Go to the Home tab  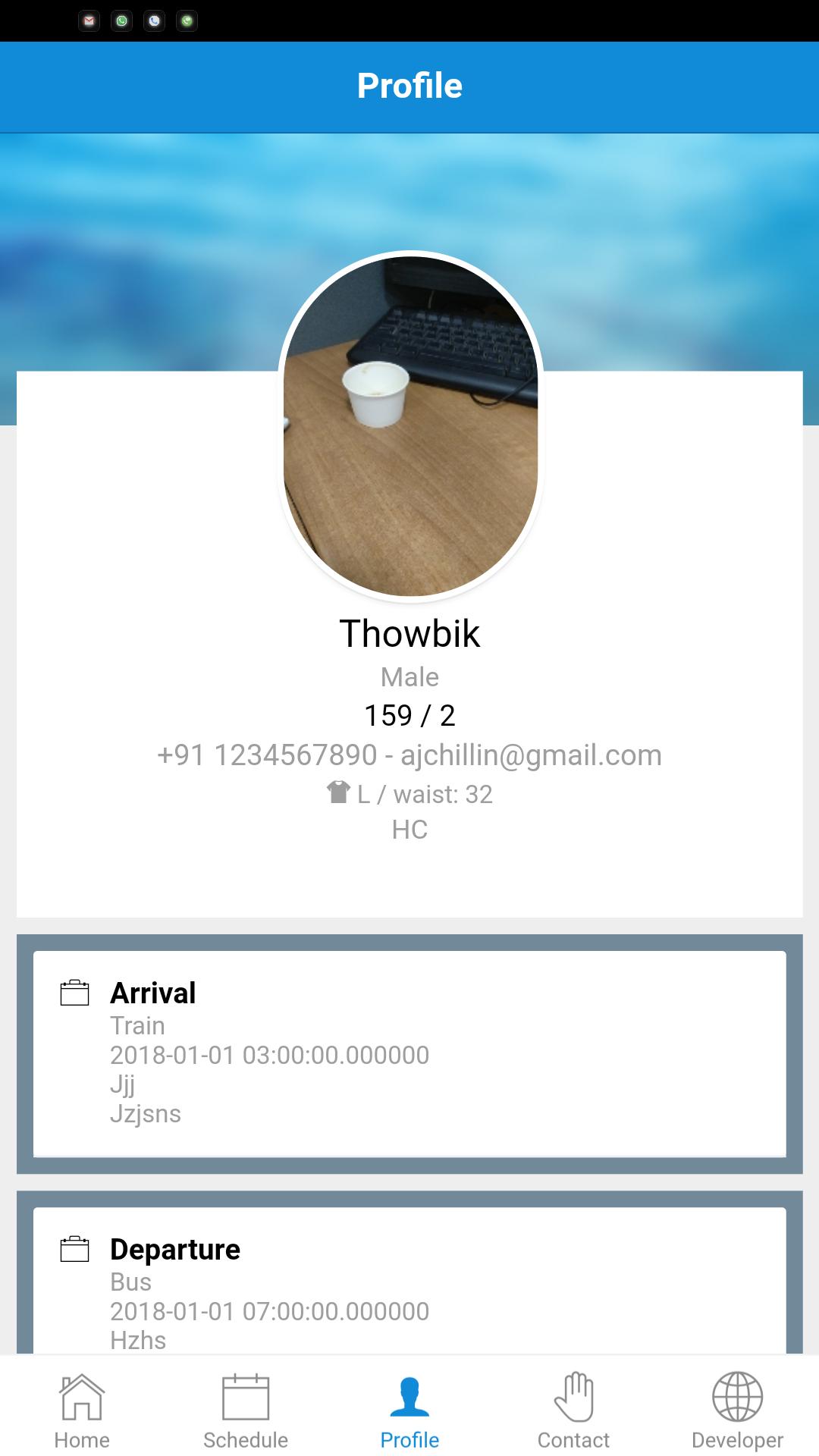(x=82, y=1409)
